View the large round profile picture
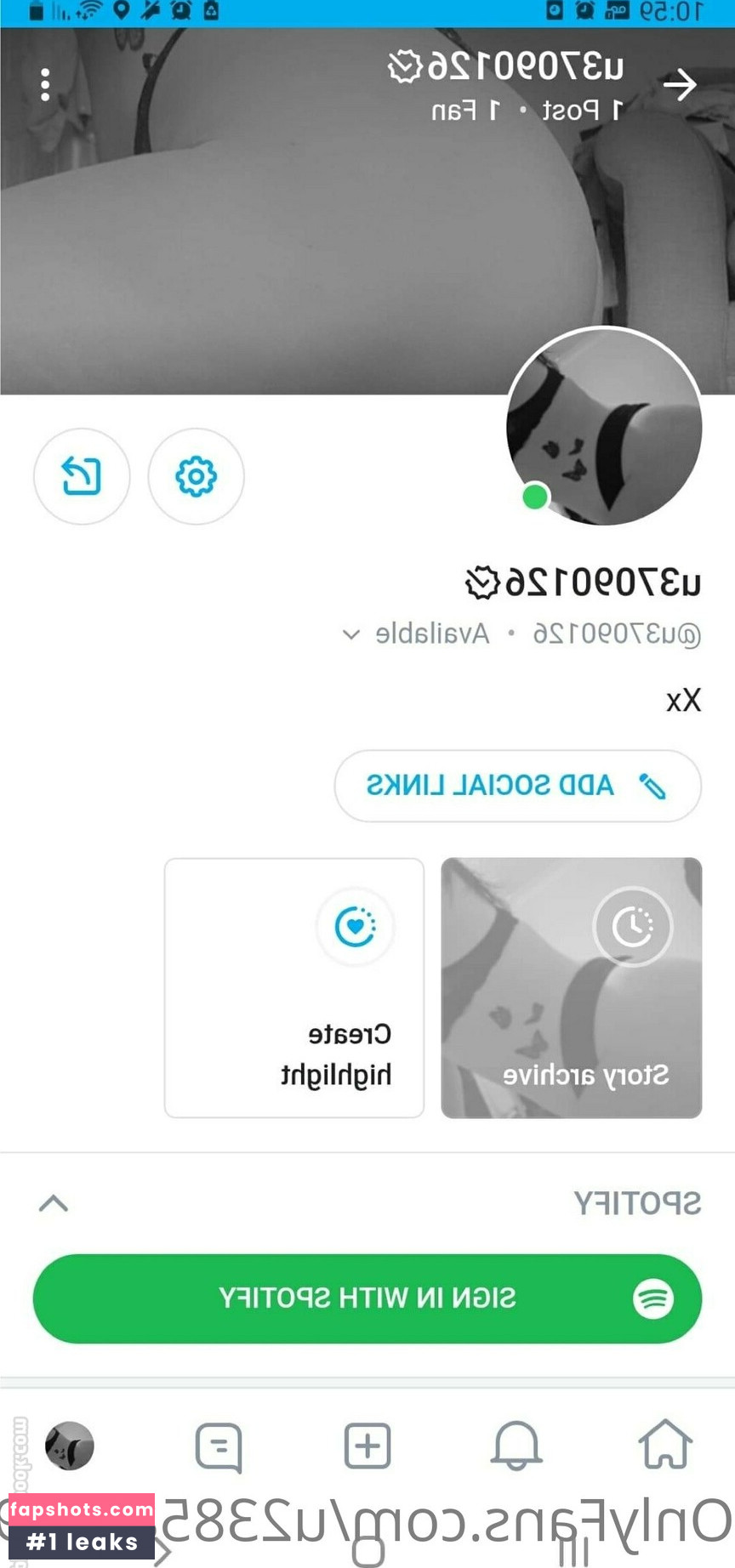Image resolution: width=735 pixels, height=1568 pixels. pyautogui.click(x=604, y=426)
